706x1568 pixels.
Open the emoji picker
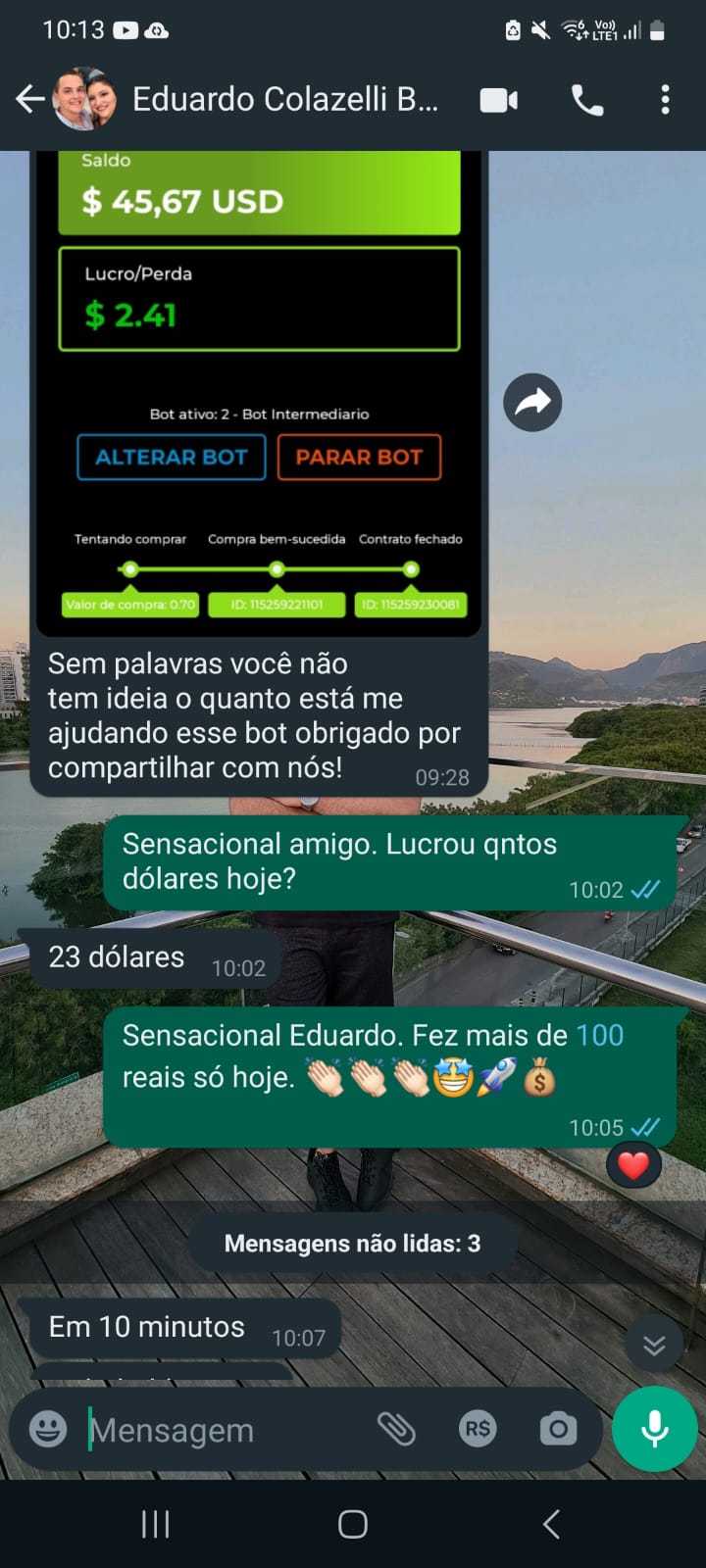pos(48,1429)
